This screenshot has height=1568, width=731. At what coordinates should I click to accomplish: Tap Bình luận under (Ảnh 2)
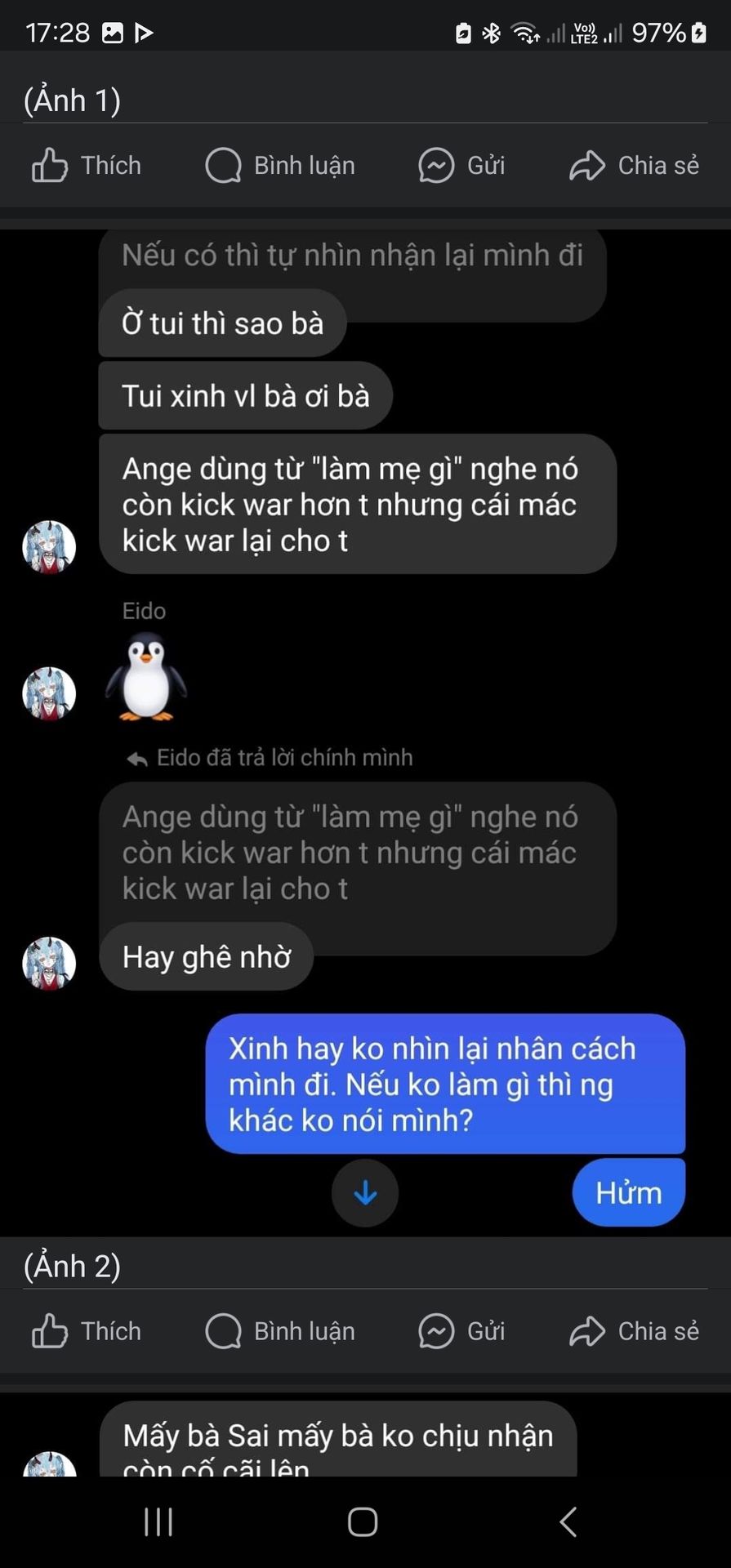click(x=280, y=1331)
